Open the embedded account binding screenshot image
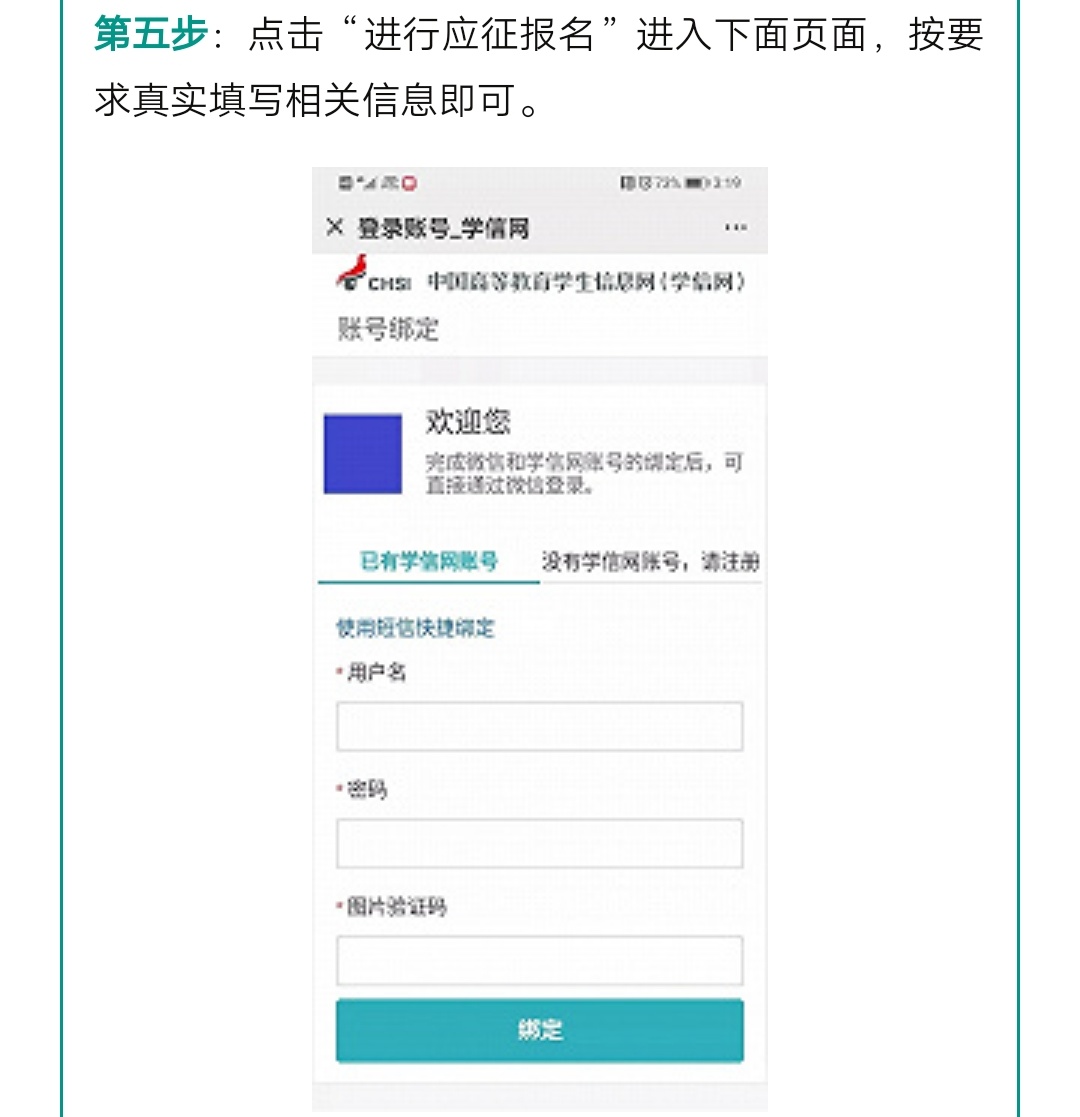The height and width of the screenshot is (1117, 1080). pos(540,640)
